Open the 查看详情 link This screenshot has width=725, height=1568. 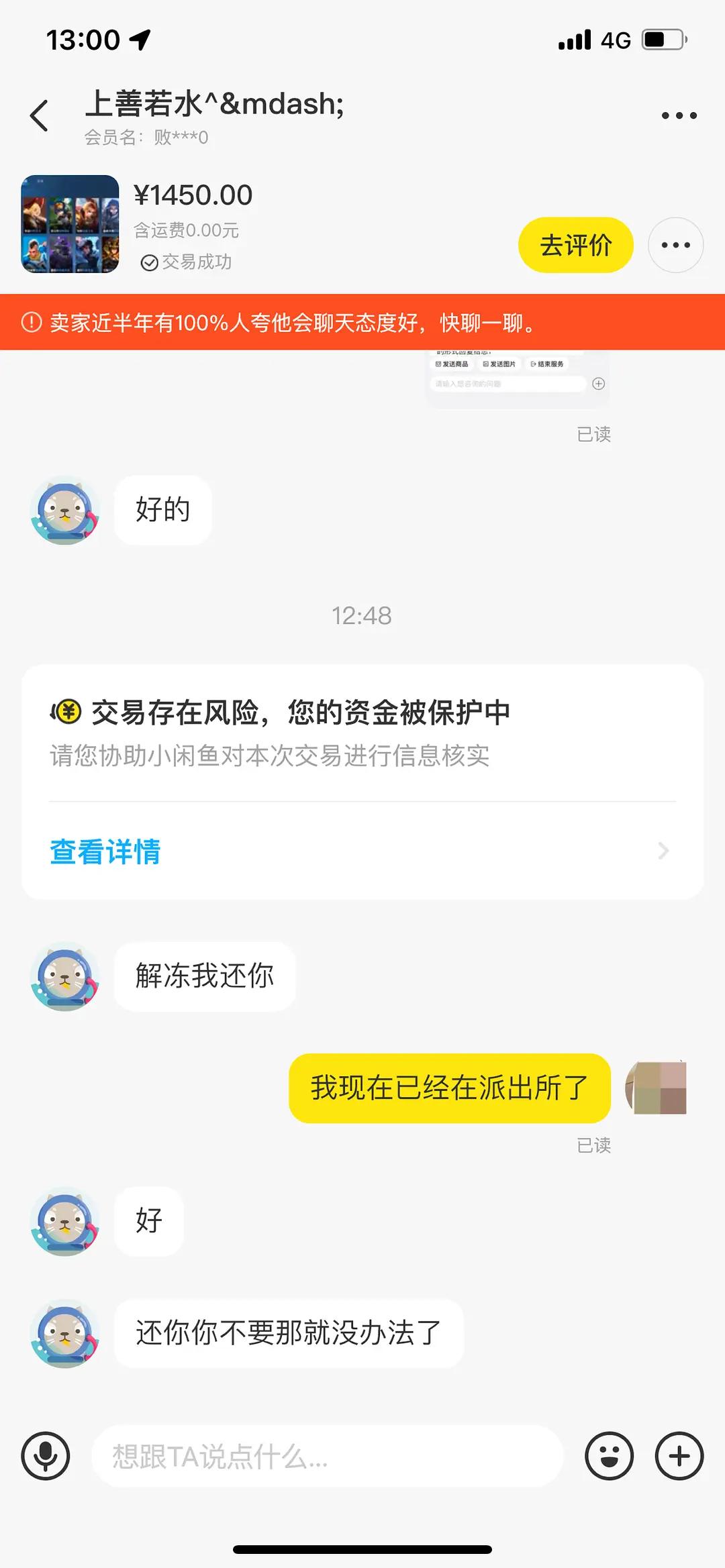click(104, 851)
